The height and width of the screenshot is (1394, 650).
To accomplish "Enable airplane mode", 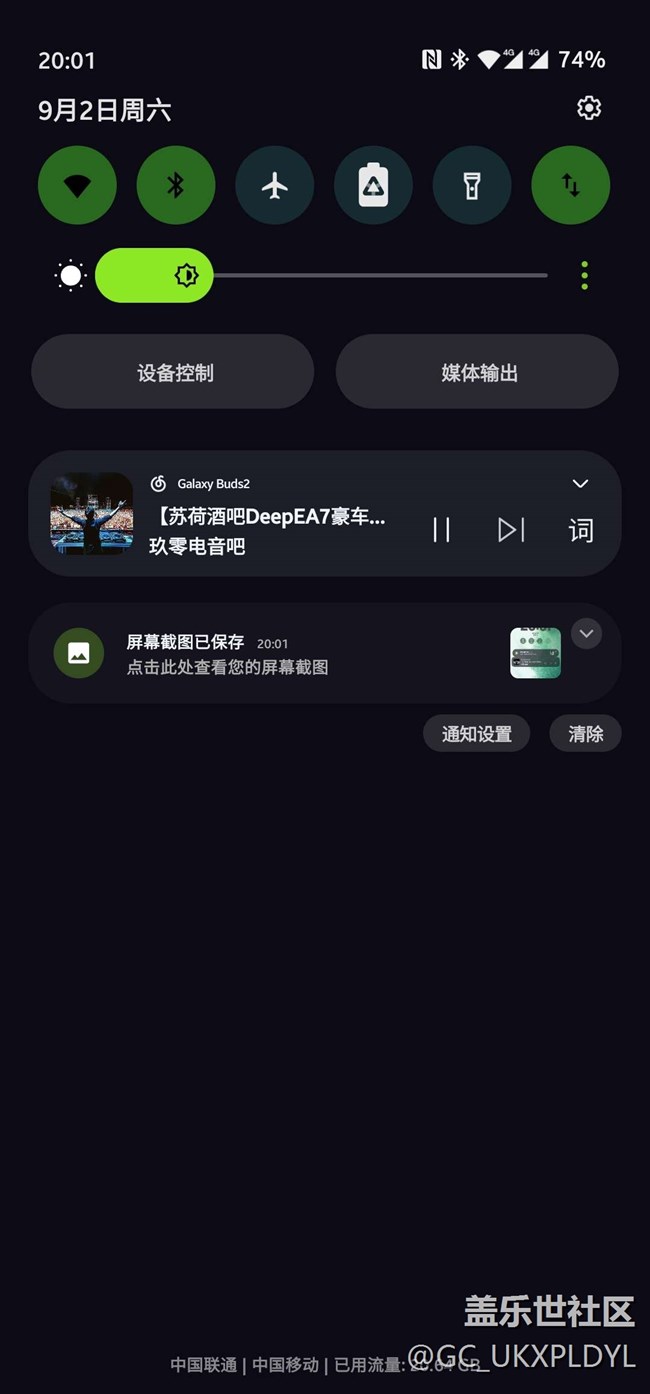I will (275, 185).
